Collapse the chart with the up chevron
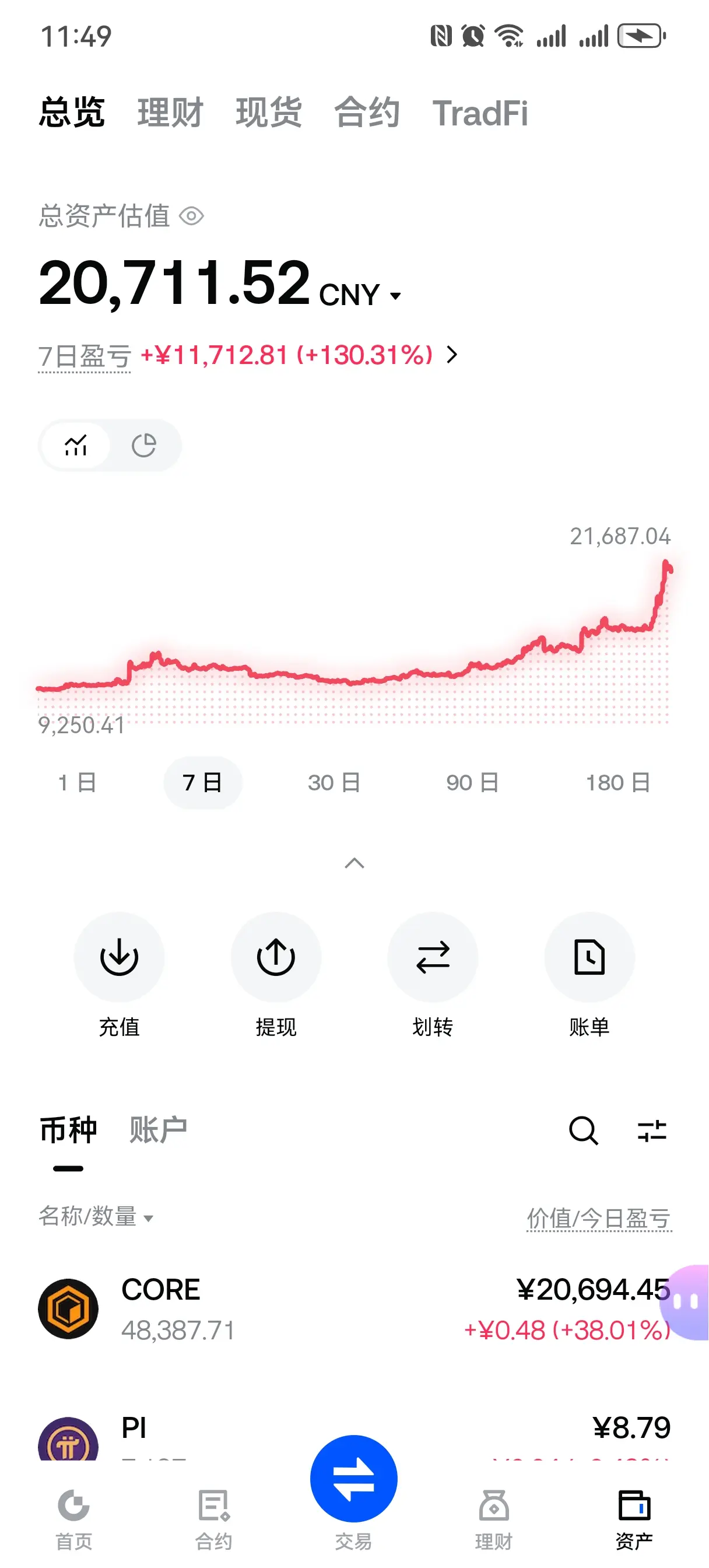This screenshot has width=709, height=1568. pos(354,863)
